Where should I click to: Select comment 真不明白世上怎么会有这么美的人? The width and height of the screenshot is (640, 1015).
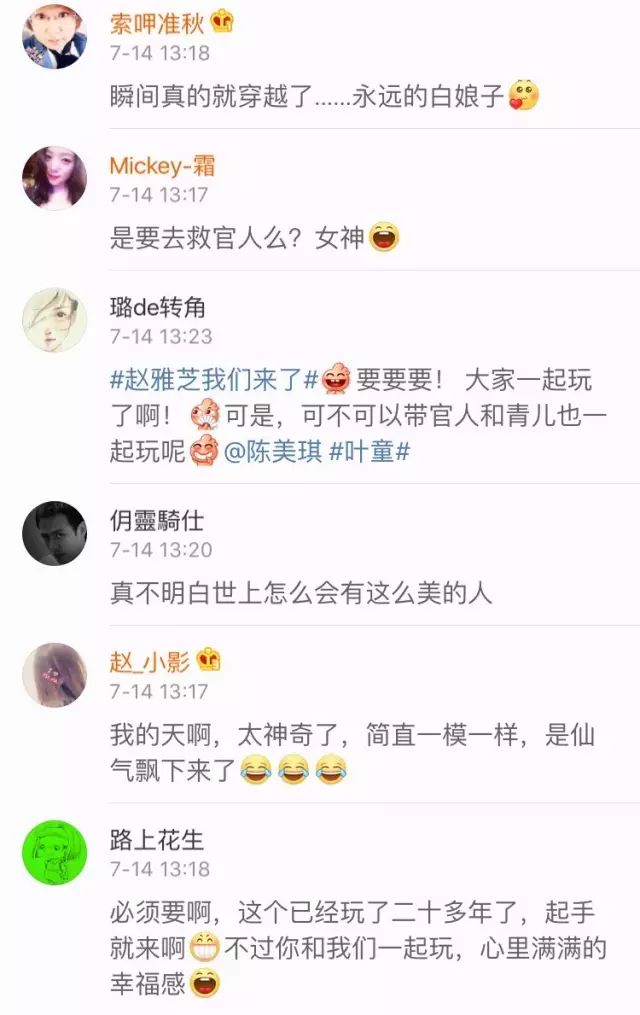tap(300, 593)
